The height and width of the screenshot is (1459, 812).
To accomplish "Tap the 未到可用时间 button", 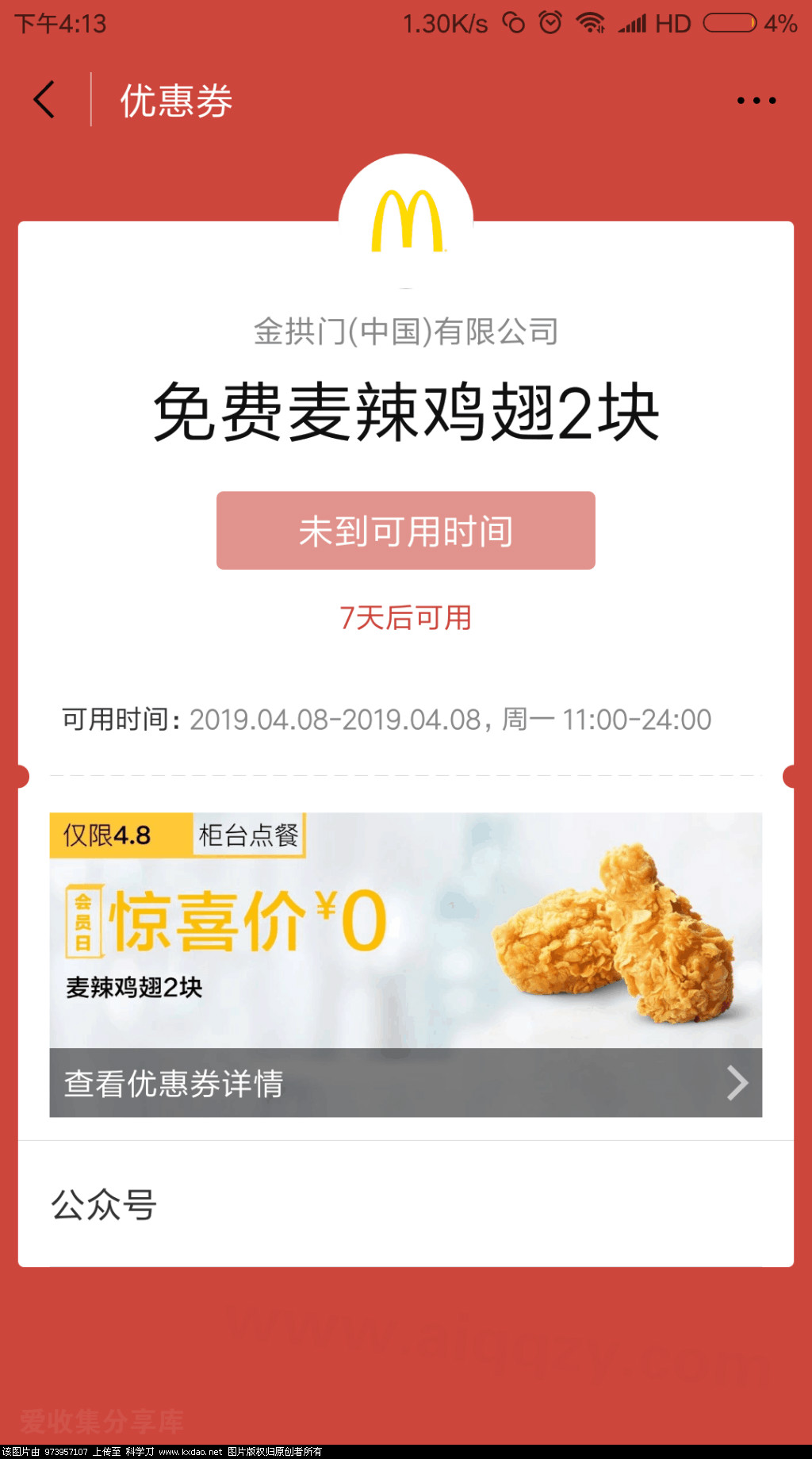I will 405,531.
